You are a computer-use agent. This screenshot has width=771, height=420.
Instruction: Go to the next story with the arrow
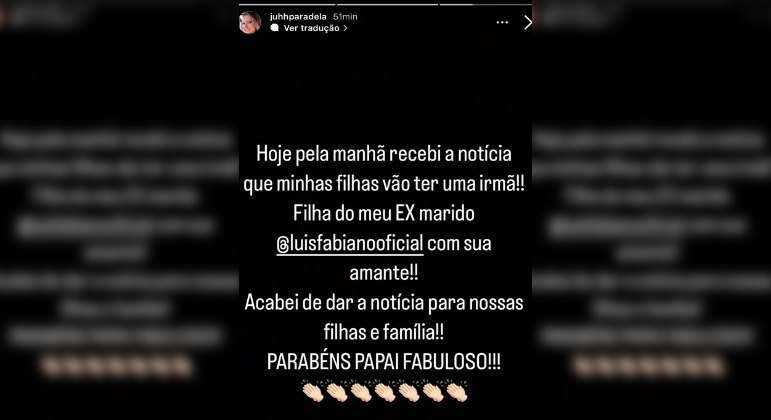click(x=527, y=23)
